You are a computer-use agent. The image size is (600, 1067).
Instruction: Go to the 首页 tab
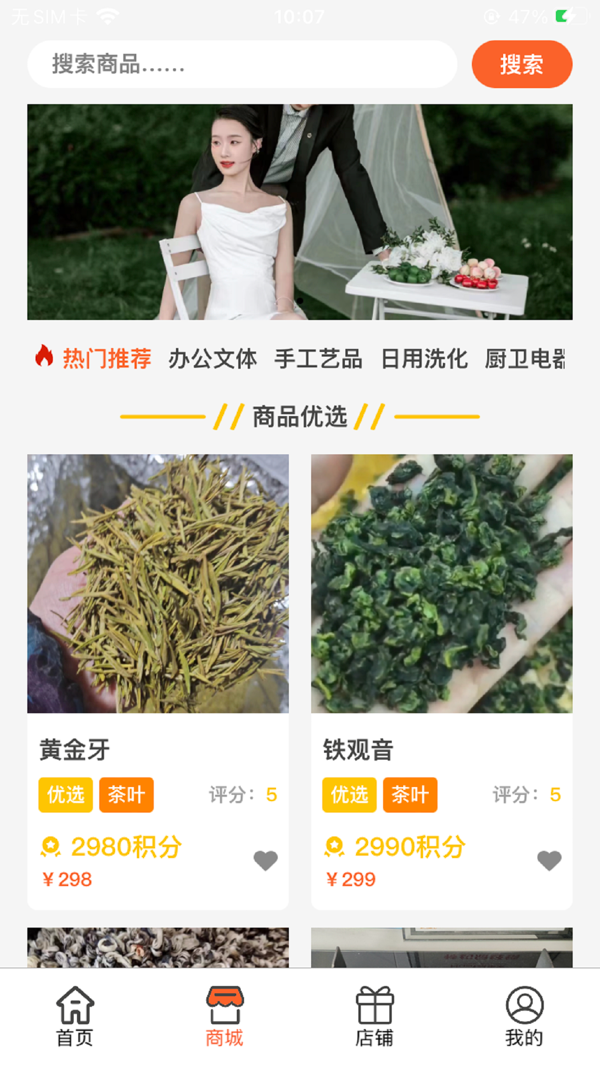[x=75, y=1017]
